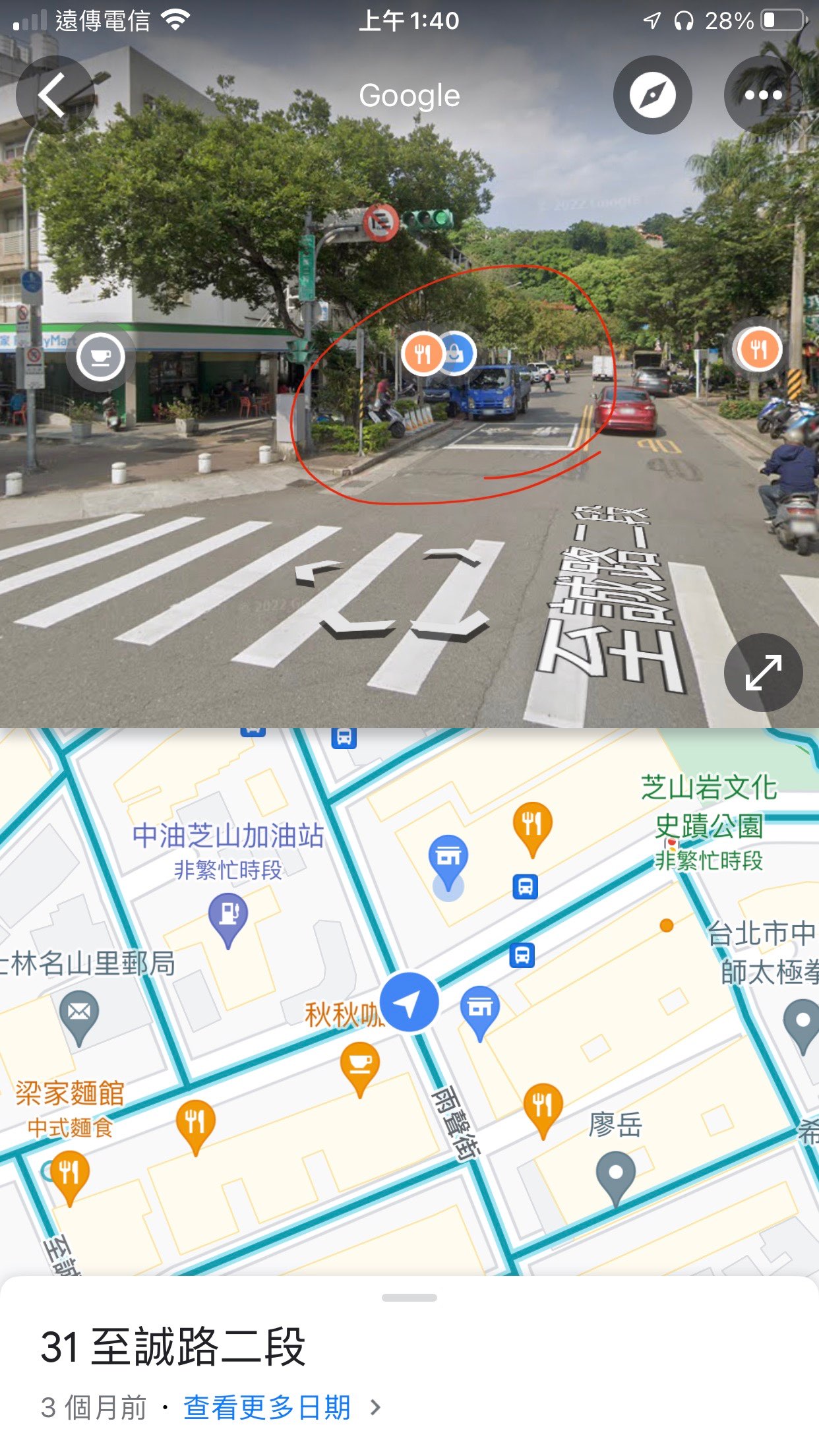Tap the cafe marker in Street View
The image size is (819, 1456).
pos(100,357)
